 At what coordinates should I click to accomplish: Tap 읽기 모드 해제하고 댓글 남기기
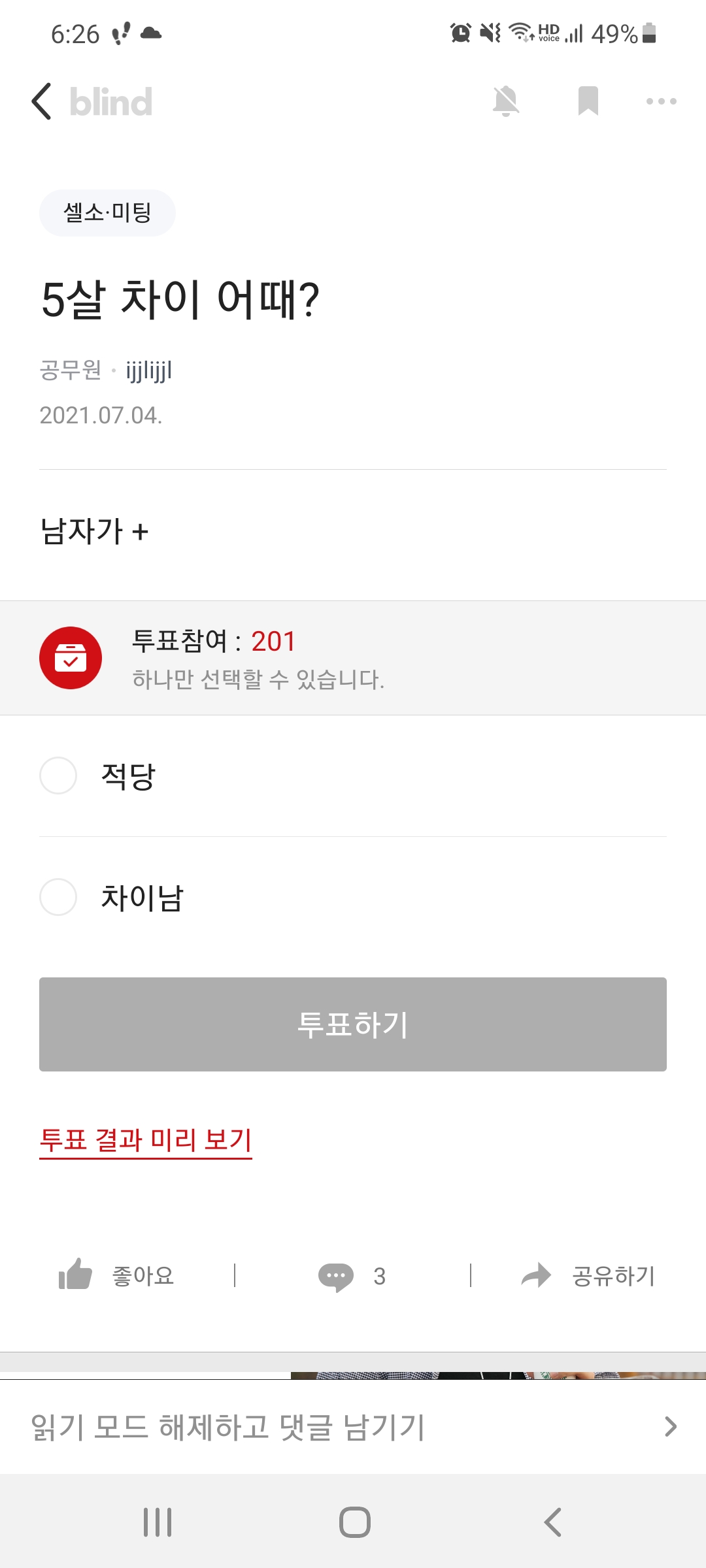pyautogui.click(x=353, y=1427)
